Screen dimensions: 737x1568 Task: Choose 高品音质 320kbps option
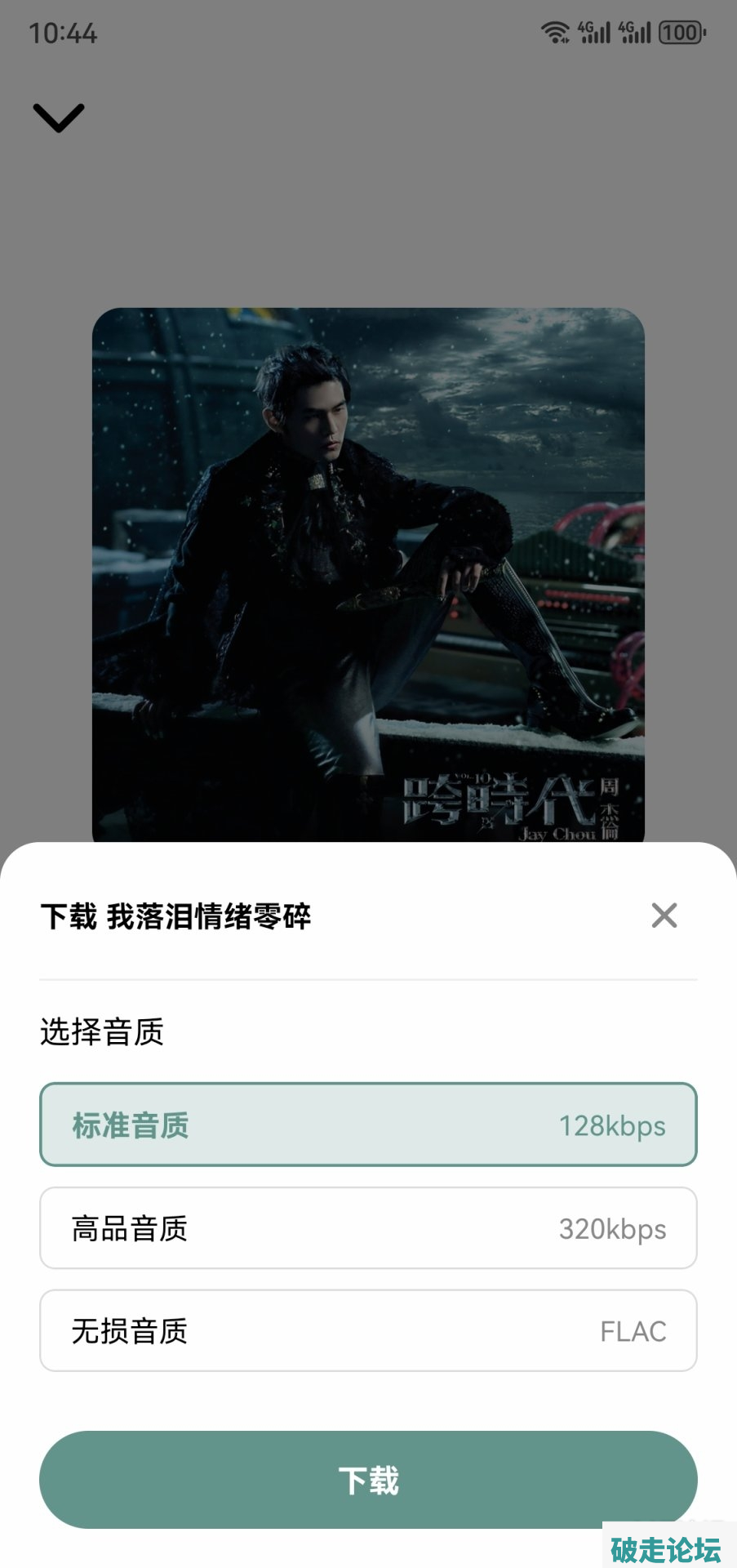tap(368, 1228)
